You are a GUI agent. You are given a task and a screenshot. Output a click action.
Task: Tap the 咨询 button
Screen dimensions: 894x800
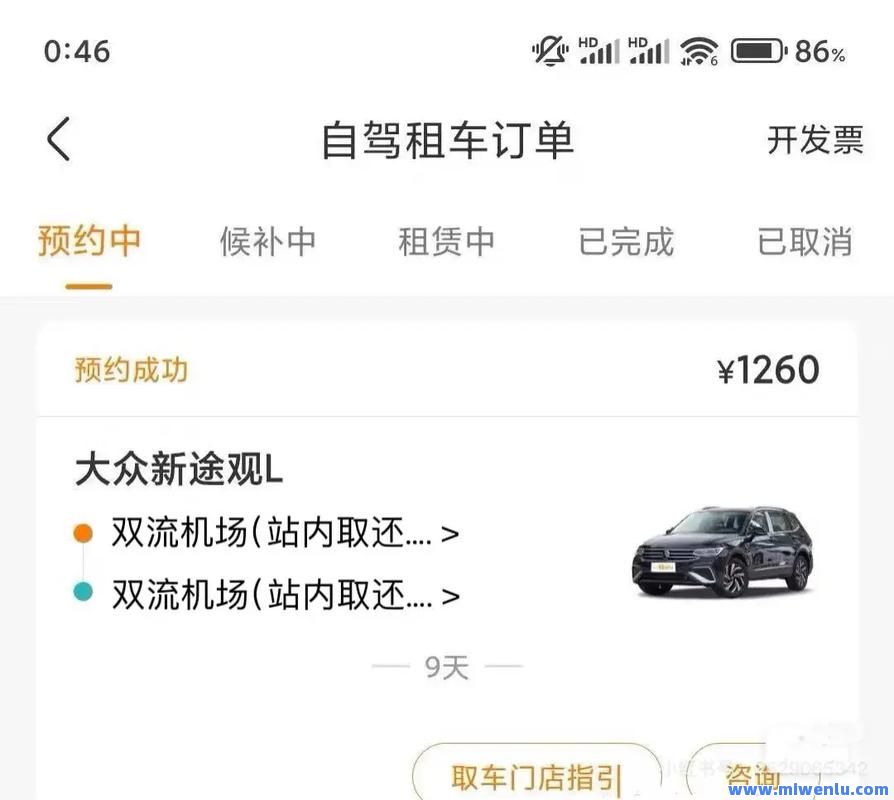pyautogui.click(x=752, y=776)
